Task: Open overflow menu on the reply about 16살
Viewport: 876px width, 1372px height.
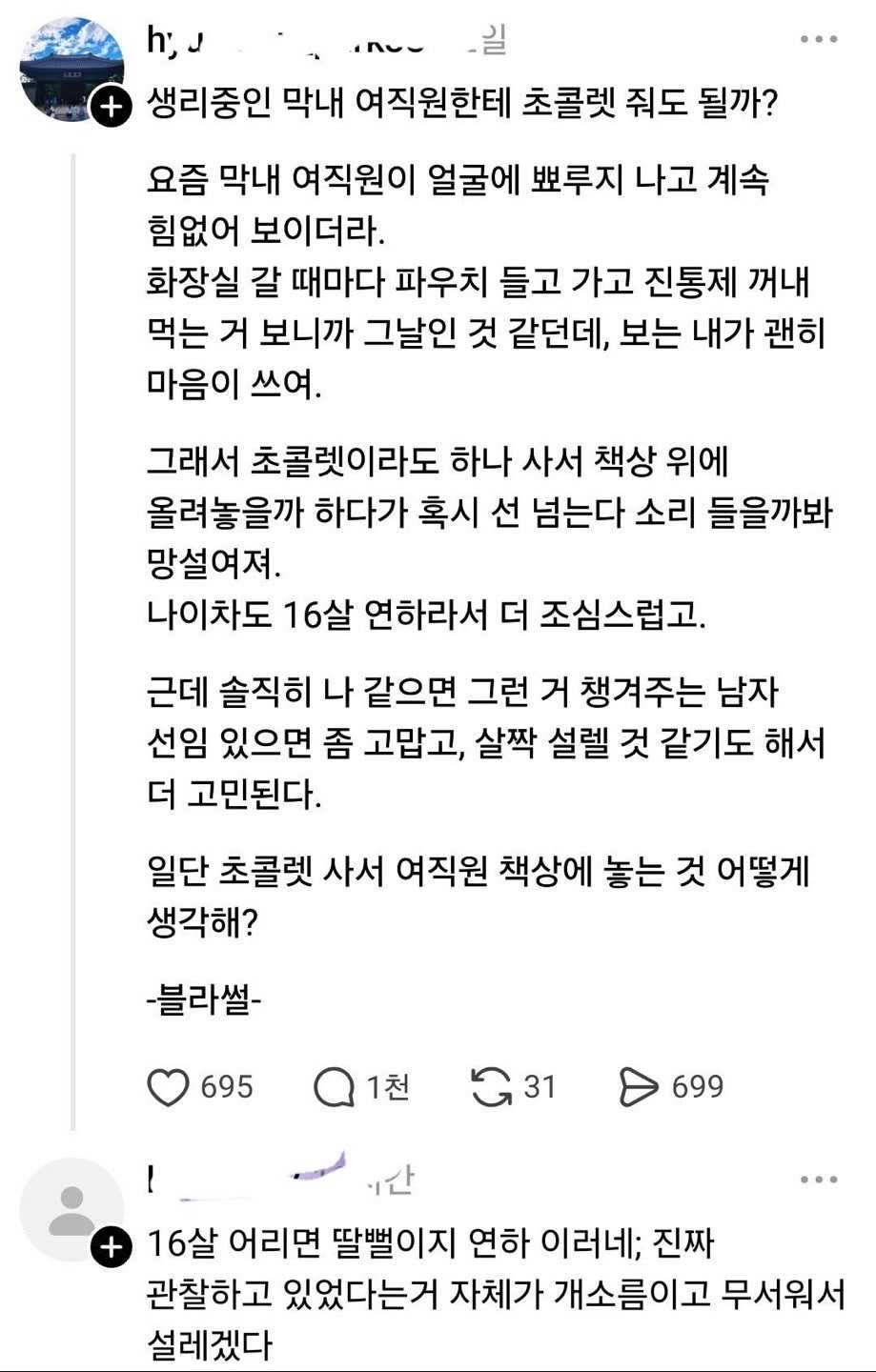Action: [x=819, y=1180]
